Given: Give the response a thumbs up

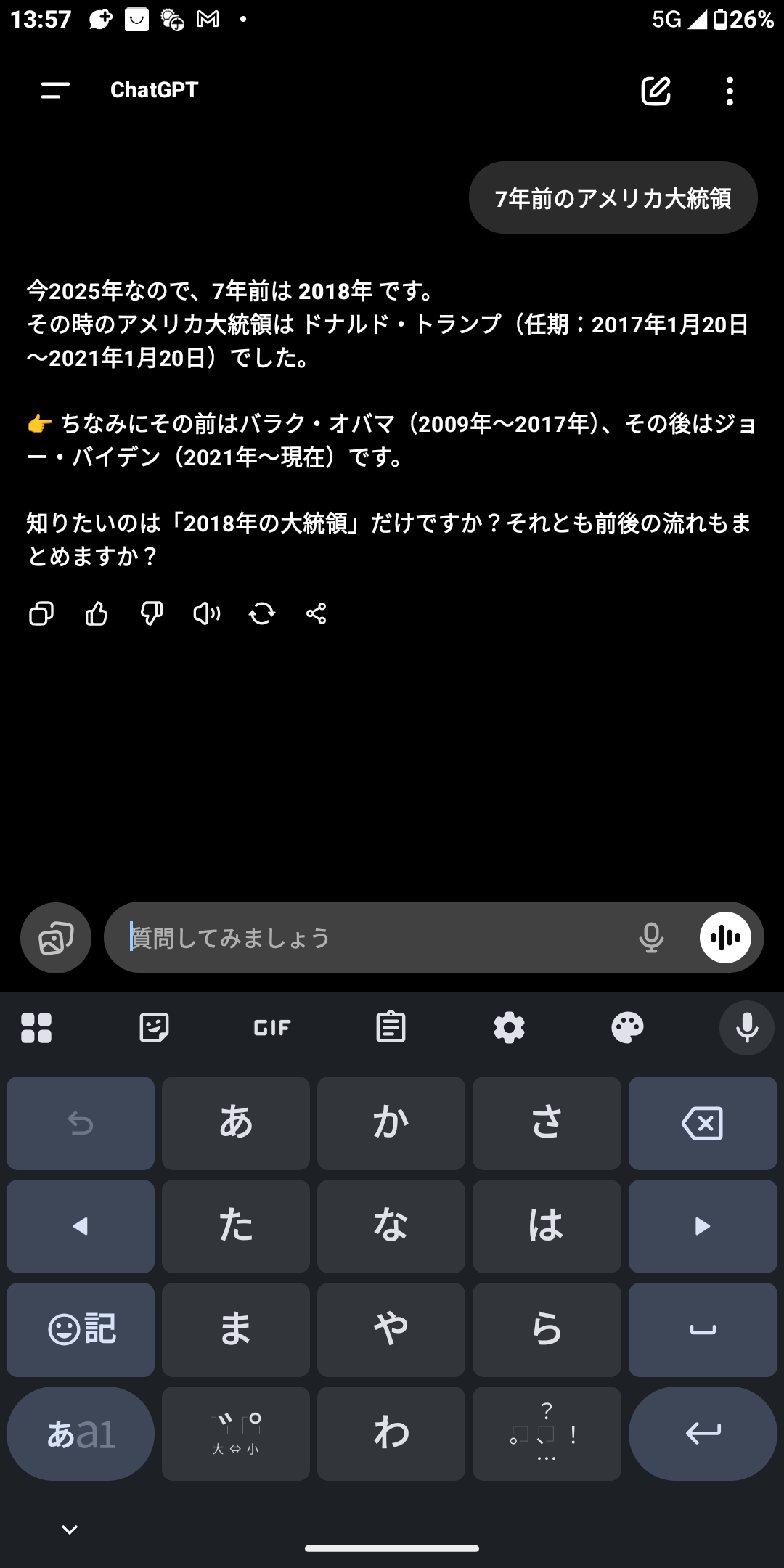Looking at the screenshot, I should (x=97, y=614).
